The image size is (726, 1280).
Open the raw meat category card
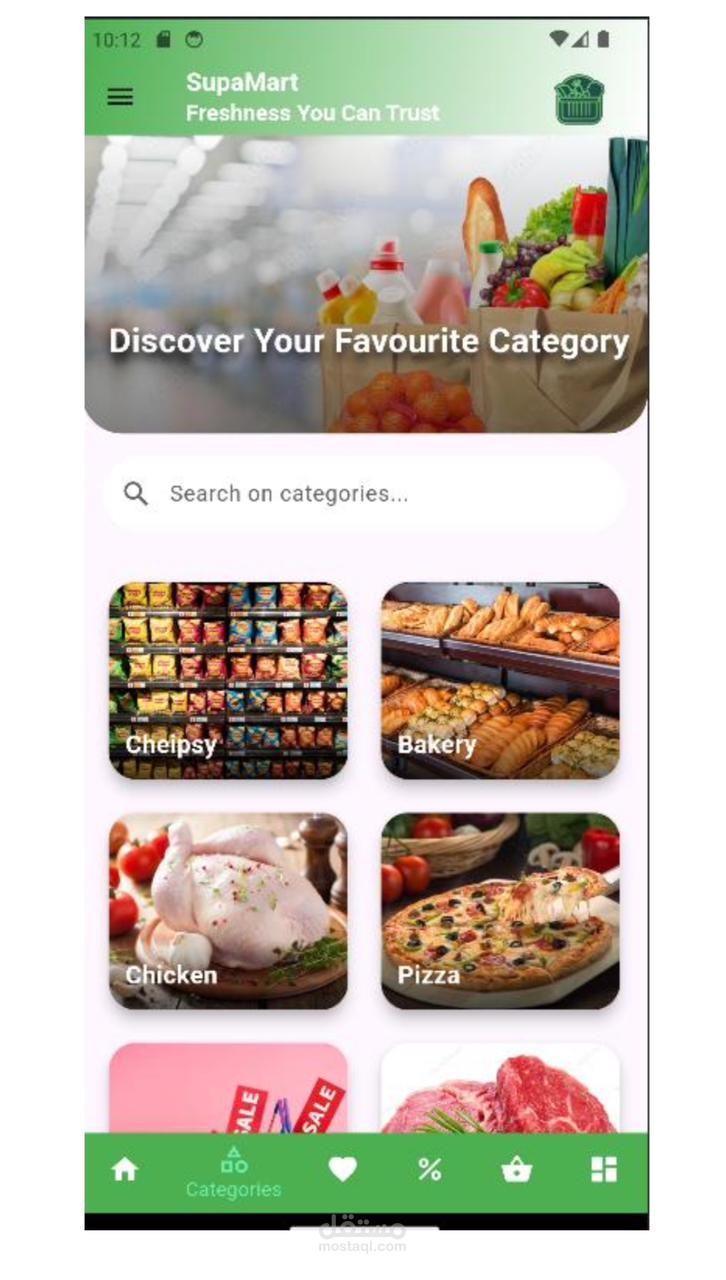point(500,1090)
